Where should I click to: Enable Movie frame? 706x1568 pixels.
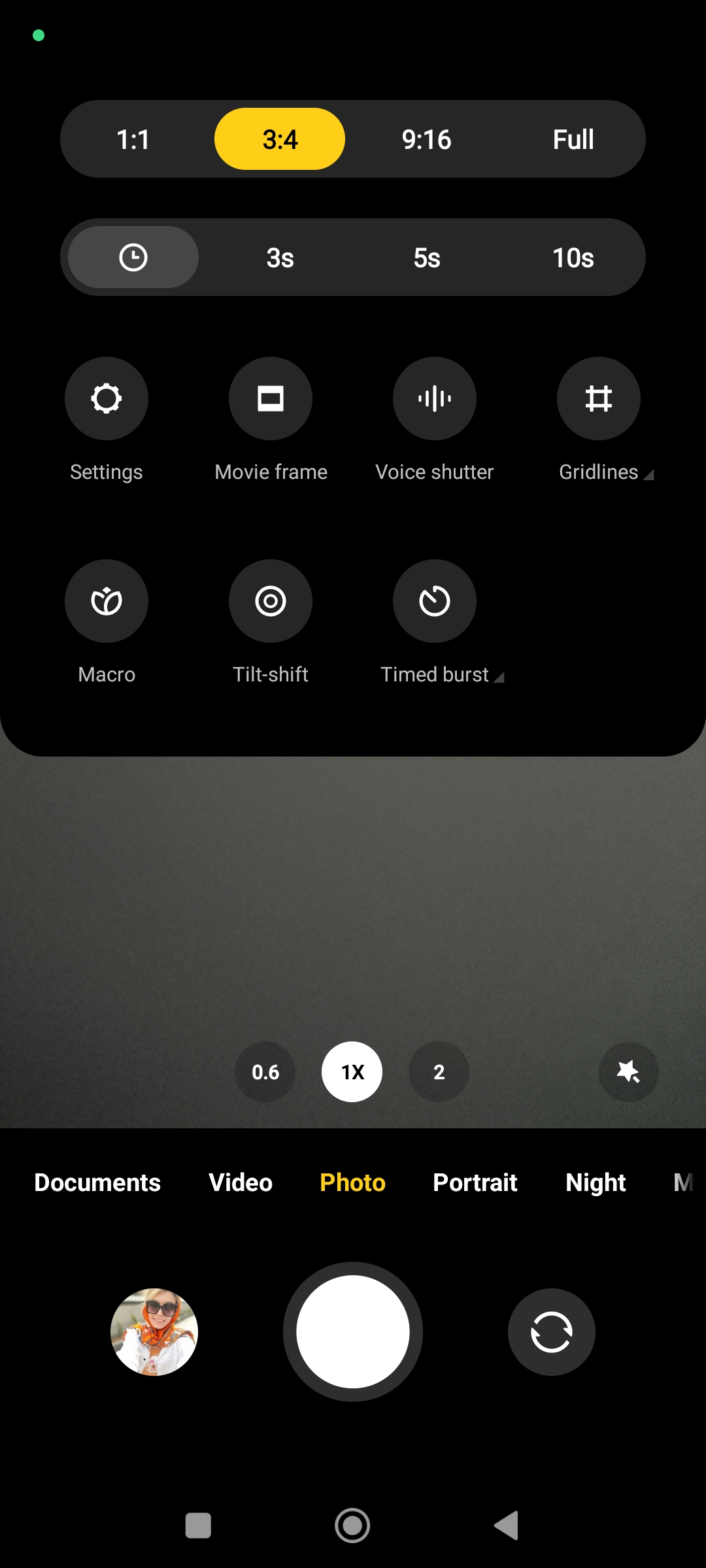pos(271,399)
